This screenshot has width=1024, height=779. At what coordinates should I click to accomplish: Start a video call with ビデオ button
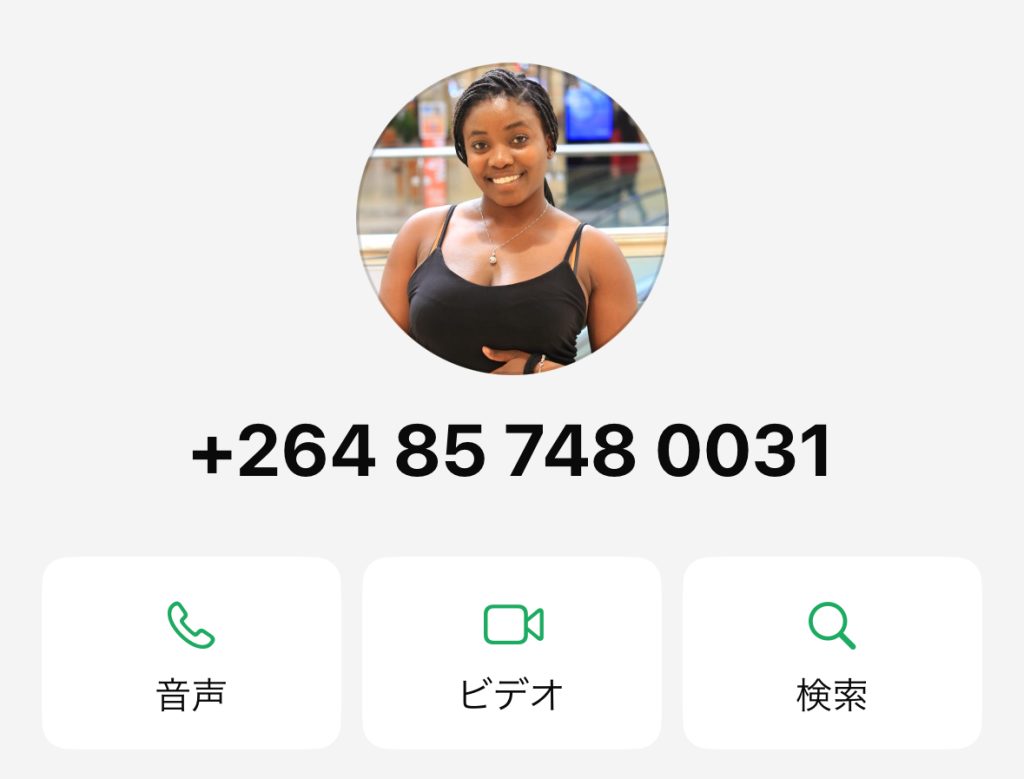512,652
